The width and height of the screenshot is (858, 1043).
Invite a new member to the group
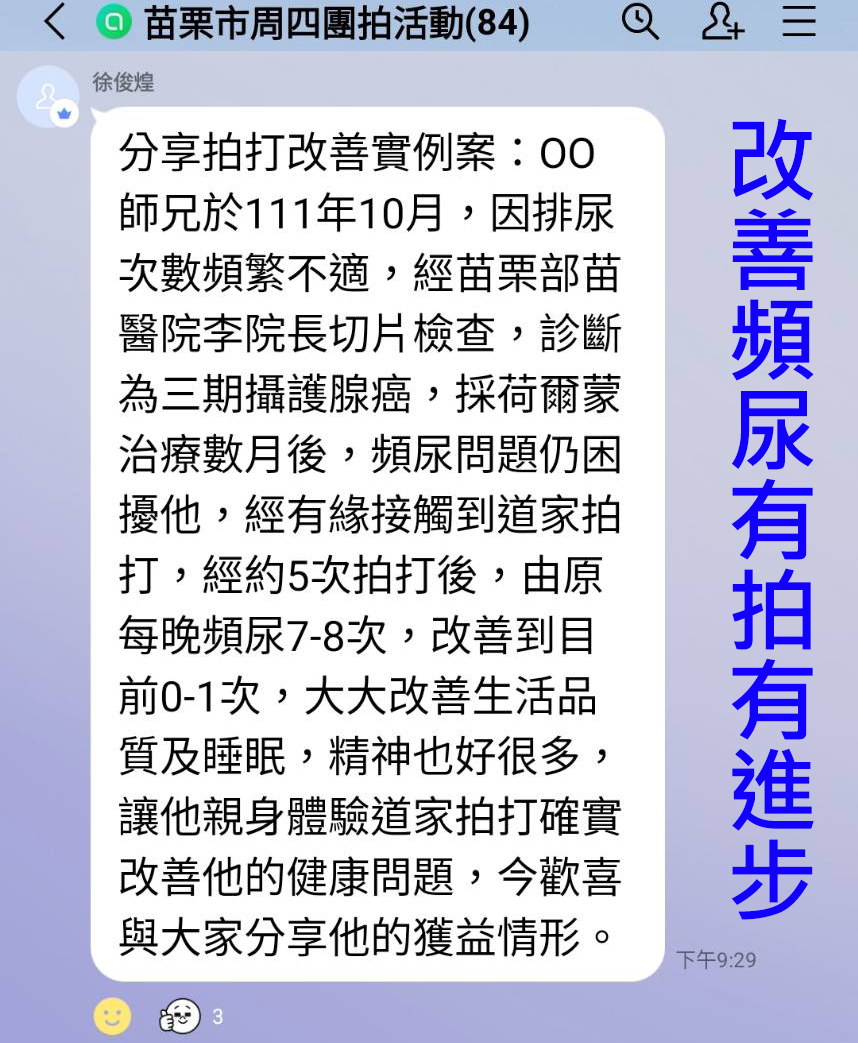(x=722, y=22)
